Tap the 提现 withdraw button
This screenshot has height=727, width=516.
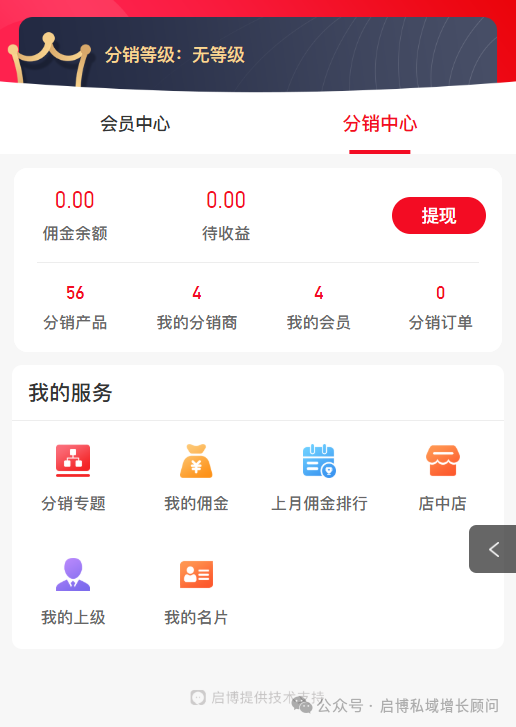(x=439, y=216)
